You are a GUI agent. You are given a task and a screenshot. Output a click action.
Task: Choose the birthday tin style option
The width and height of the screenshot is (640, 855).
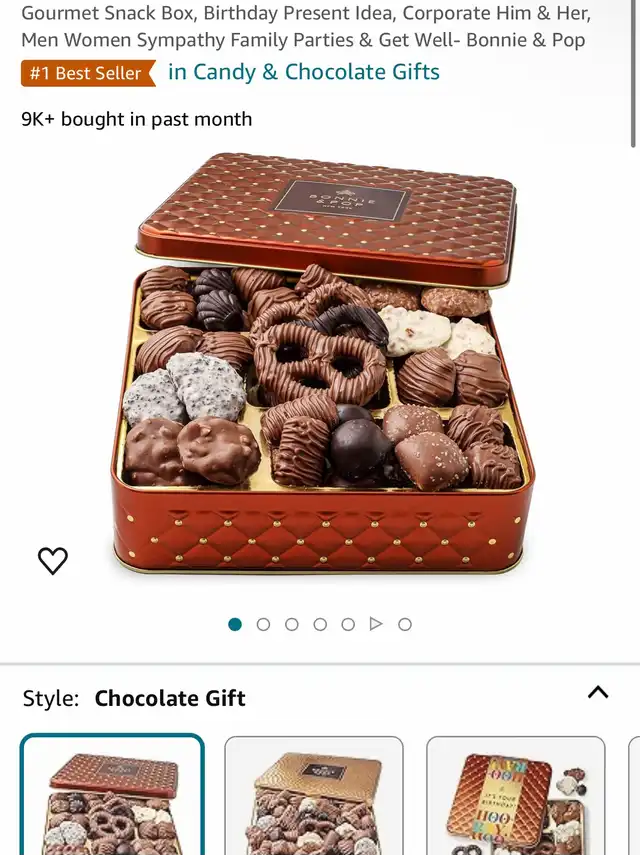(x=516, y=796)
